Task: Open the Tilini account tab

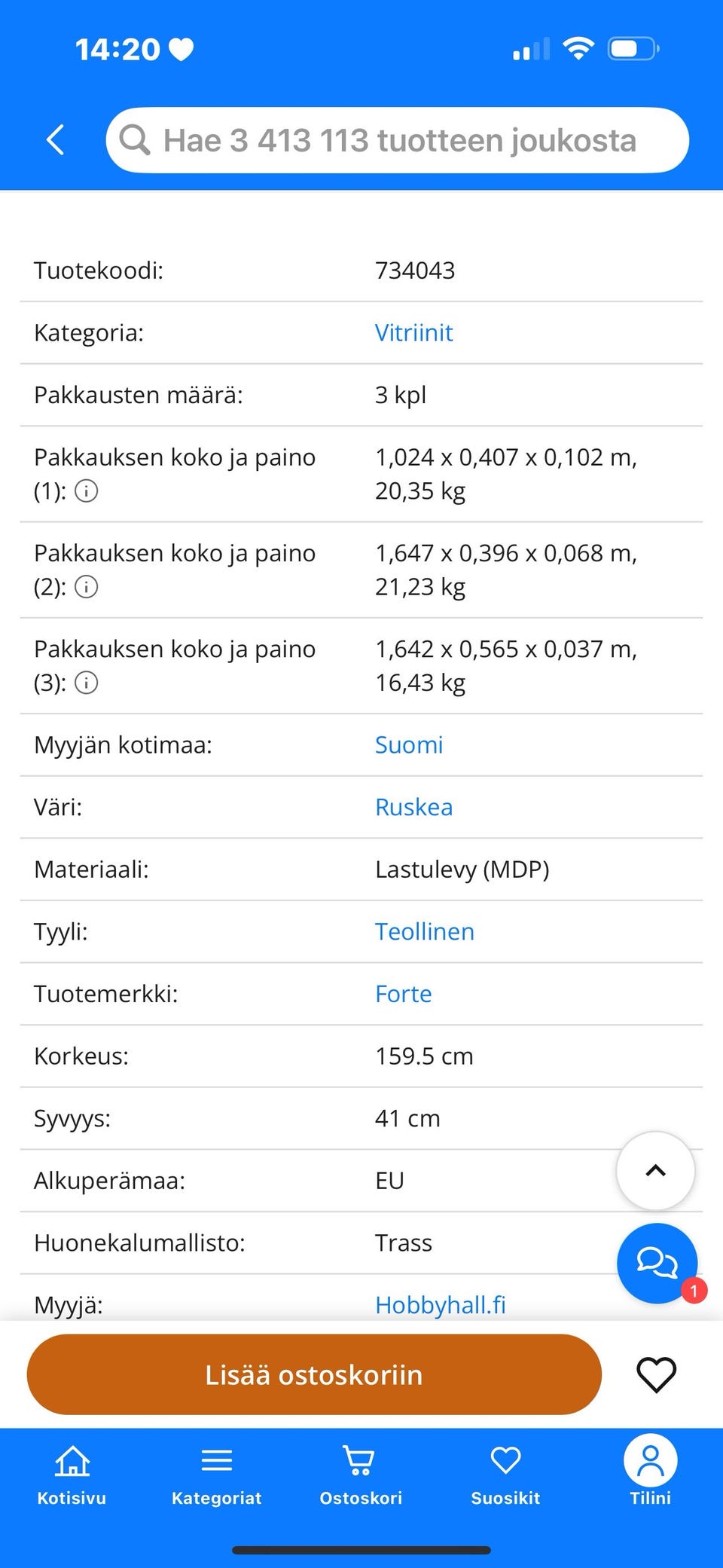Action: pyautogui.click(x=650, y=1475)
